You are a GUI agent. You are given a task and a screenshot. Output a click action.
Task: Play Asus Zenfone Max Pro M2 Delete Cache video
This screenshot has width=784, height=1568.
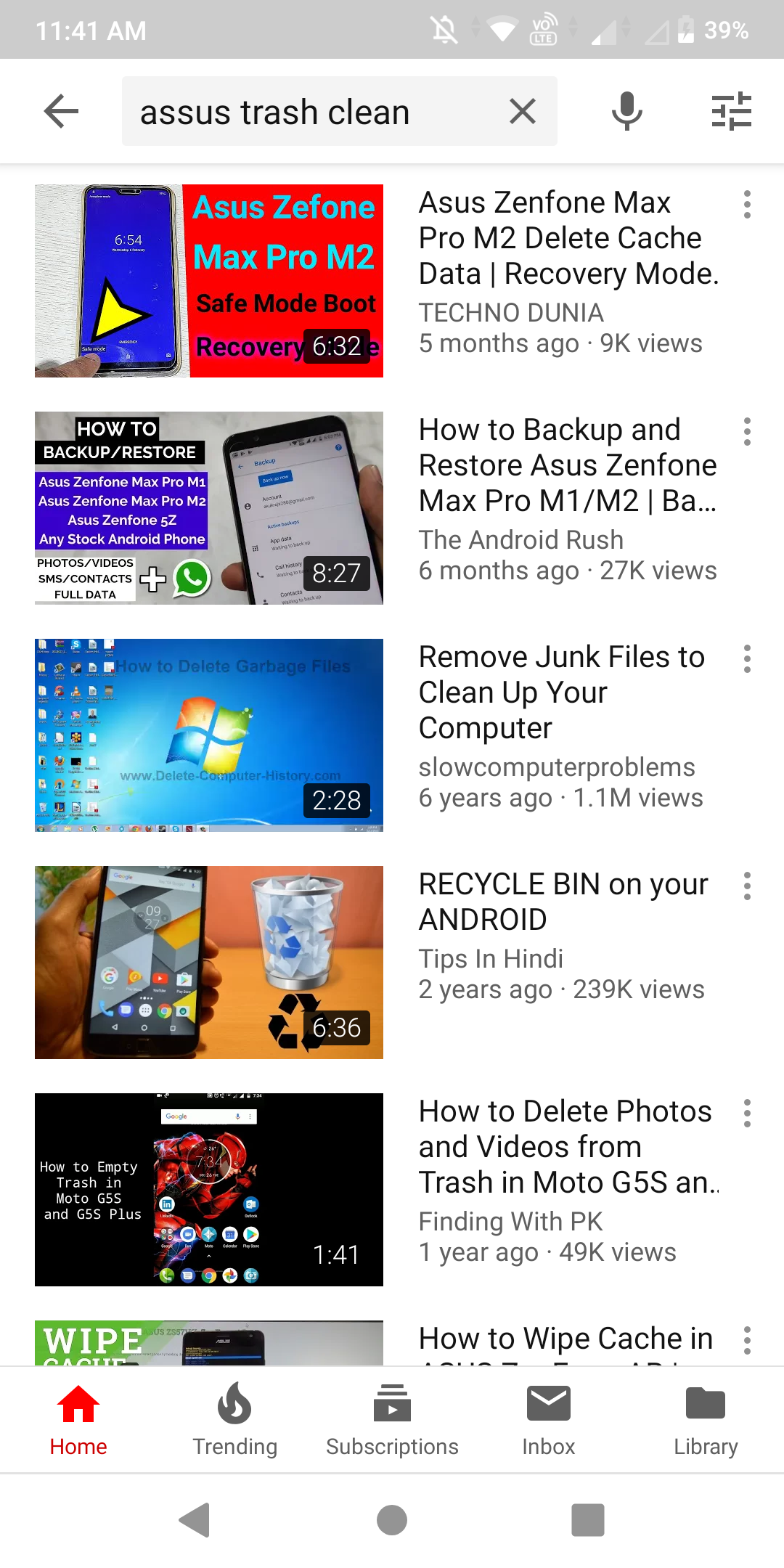coord(209,281)
